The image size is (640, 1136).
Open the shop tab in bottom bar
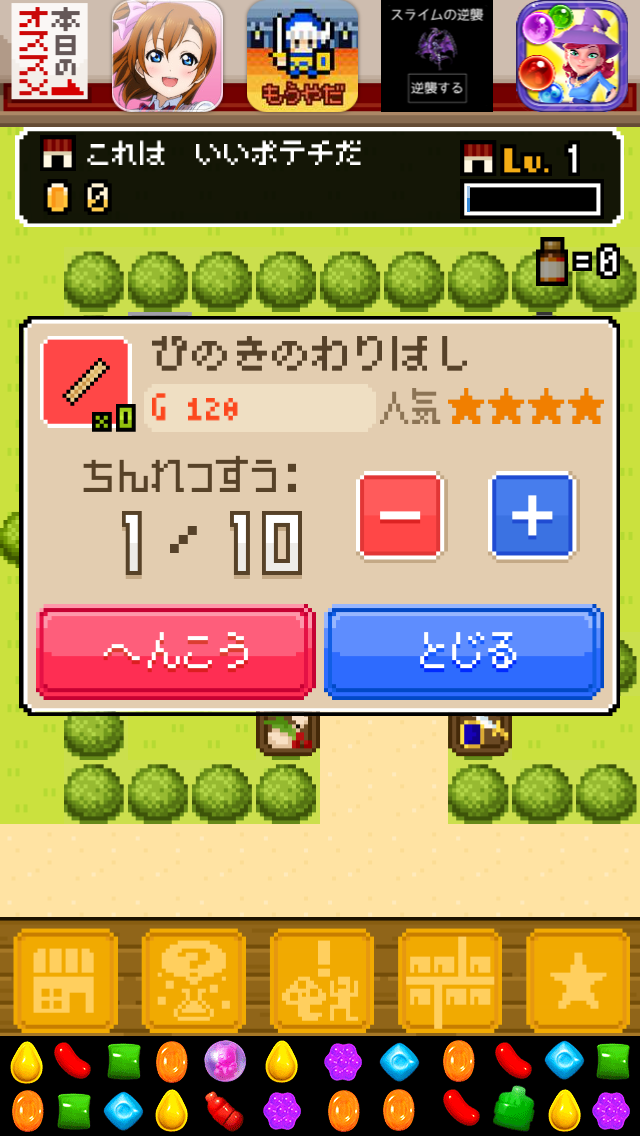coord(65,981)
